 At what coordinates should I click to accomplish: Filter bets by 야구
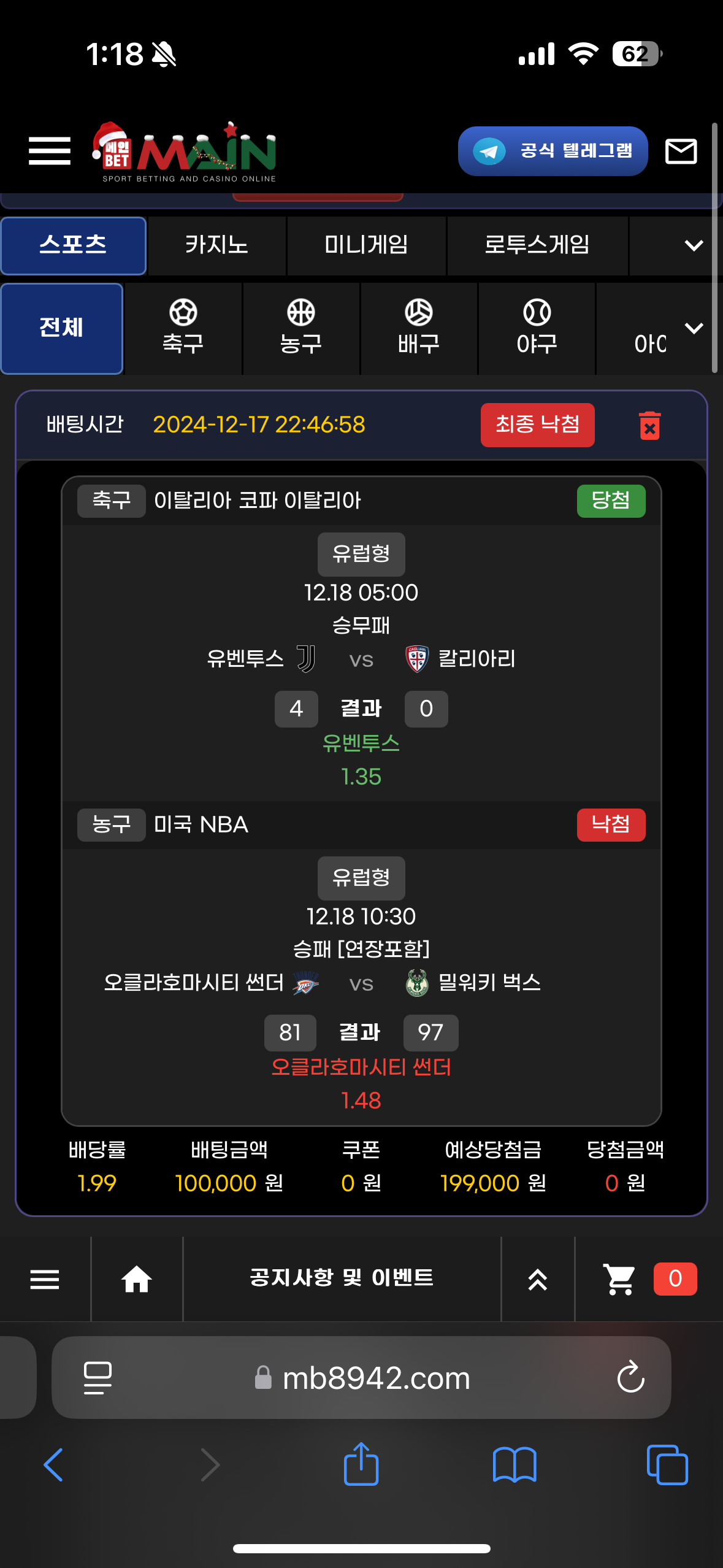537,328
